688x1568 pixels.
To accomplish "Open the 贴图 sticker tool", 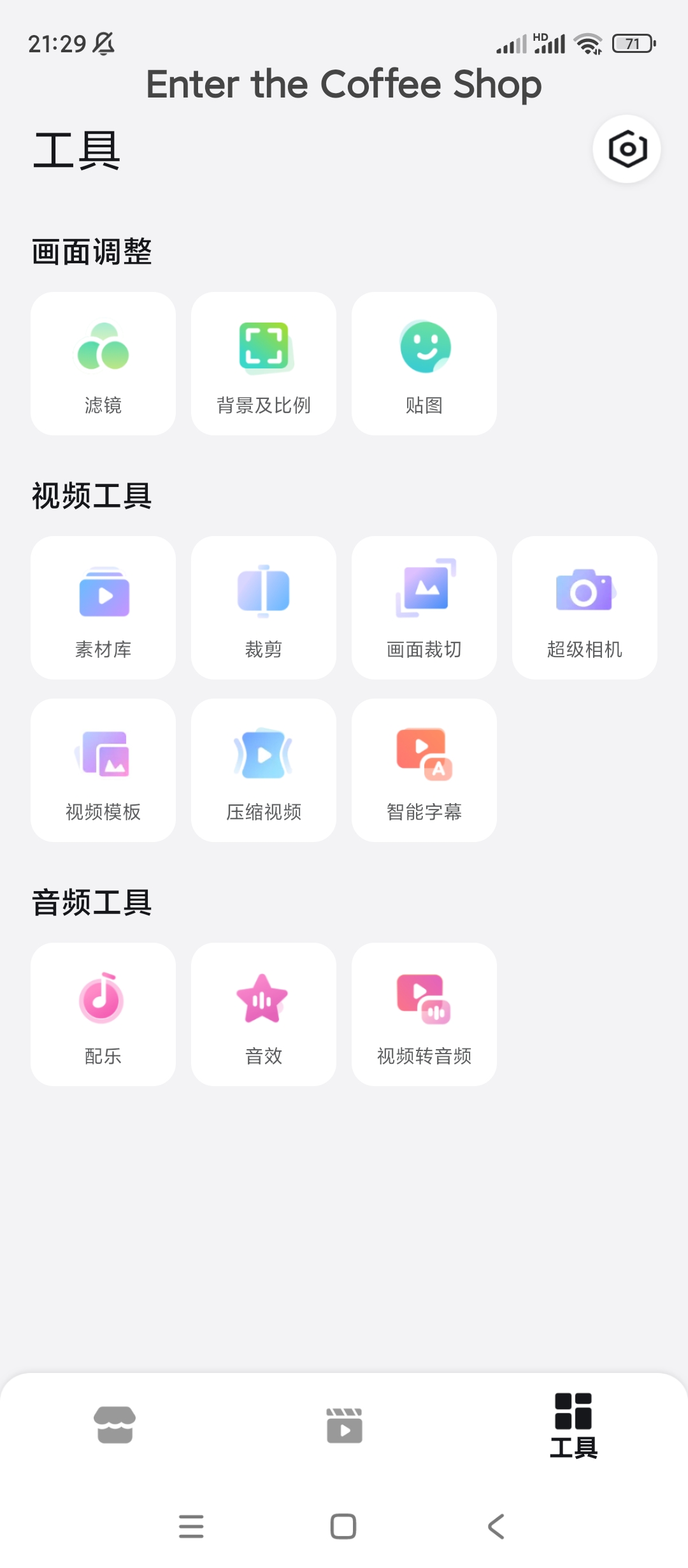I will coord(424,364).
